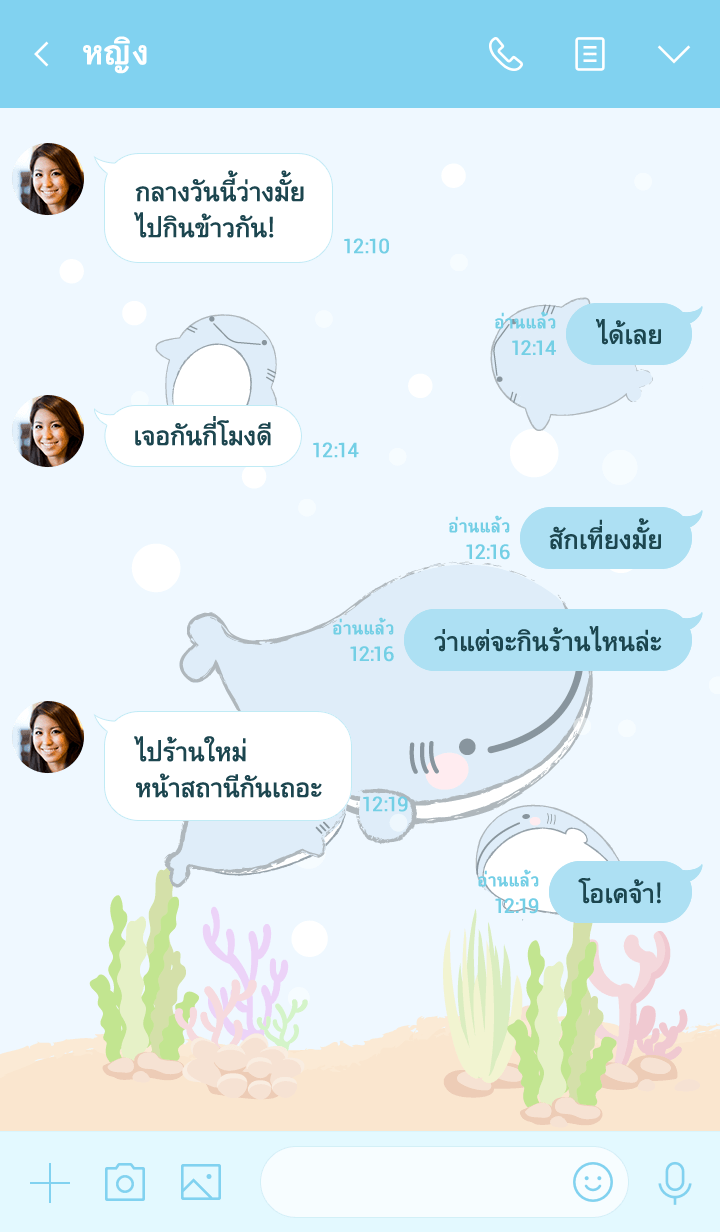Viewport: 720px width, 1232px height.
Task: Pick a photo from the gallery icon
Action: 201,1183
